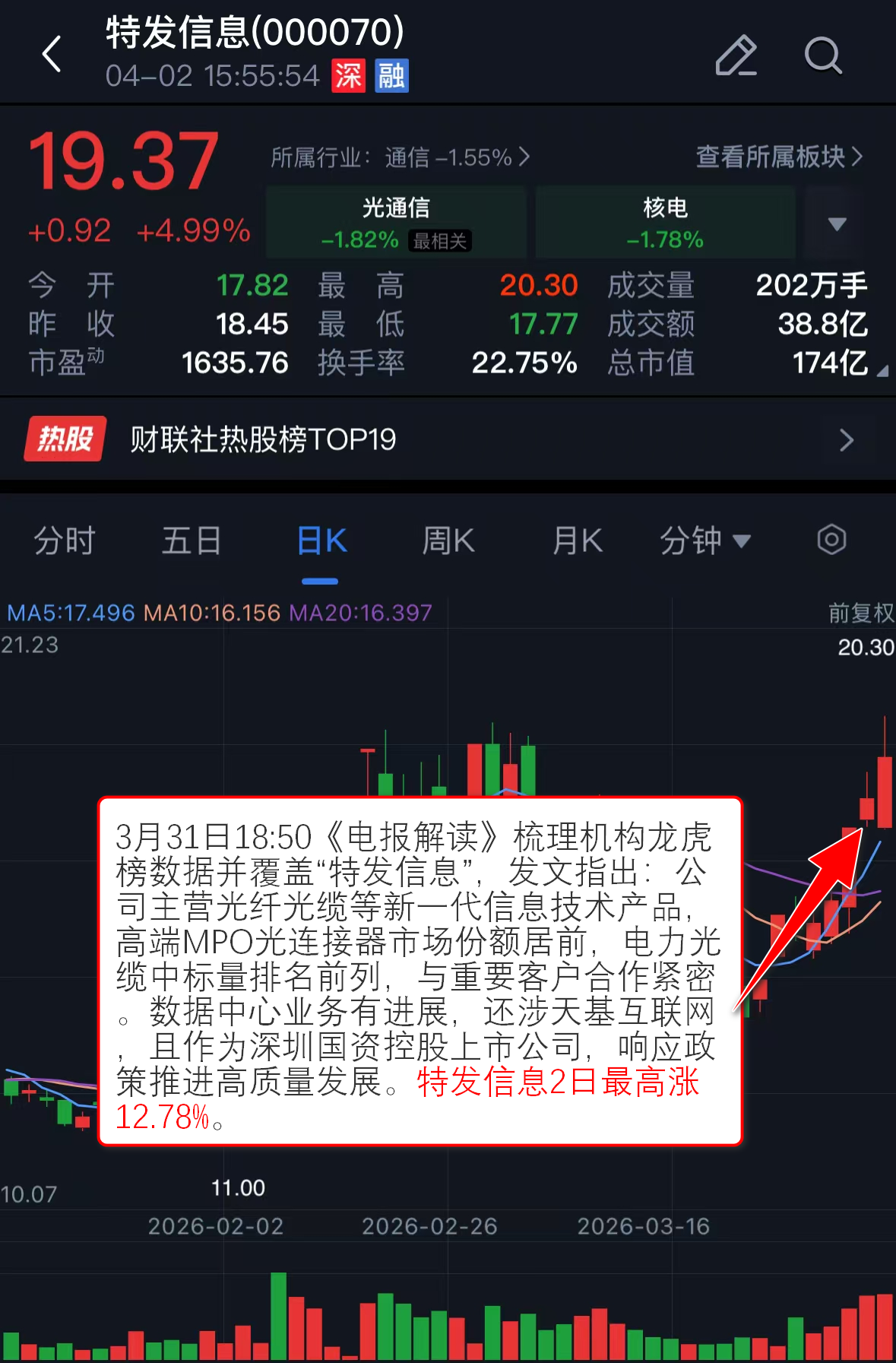
Task: Switch to the 五日 chart tab
Action: (x=192, y=541)
